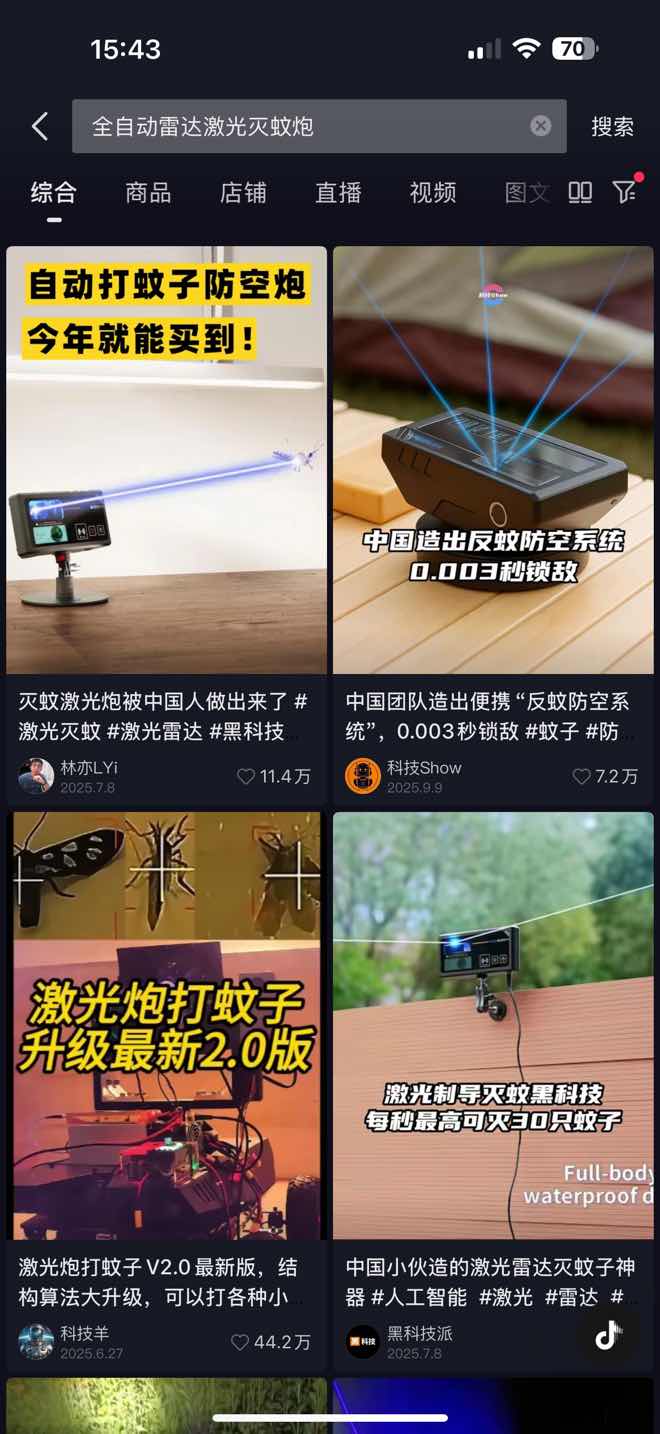Screen dimensions: 660x1434
Task: Switch to the 视频 tab
Action: pyautogui.click(x=433, y=193)
